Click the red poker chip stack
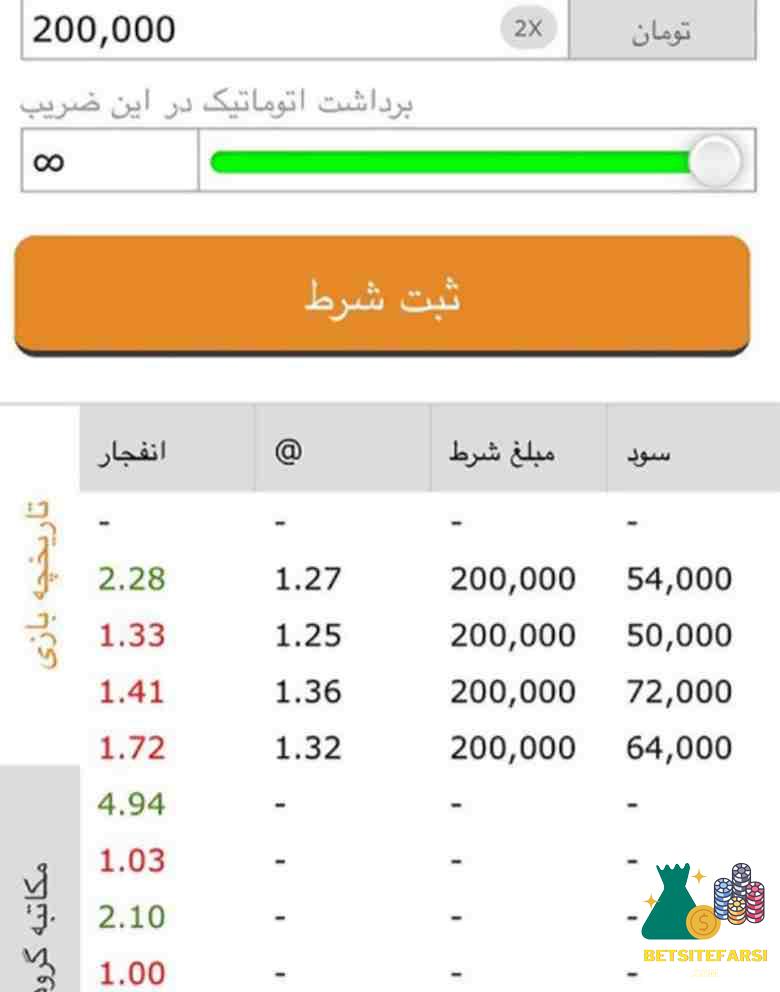This screenshot has width=780, height=992. [754, 902]
